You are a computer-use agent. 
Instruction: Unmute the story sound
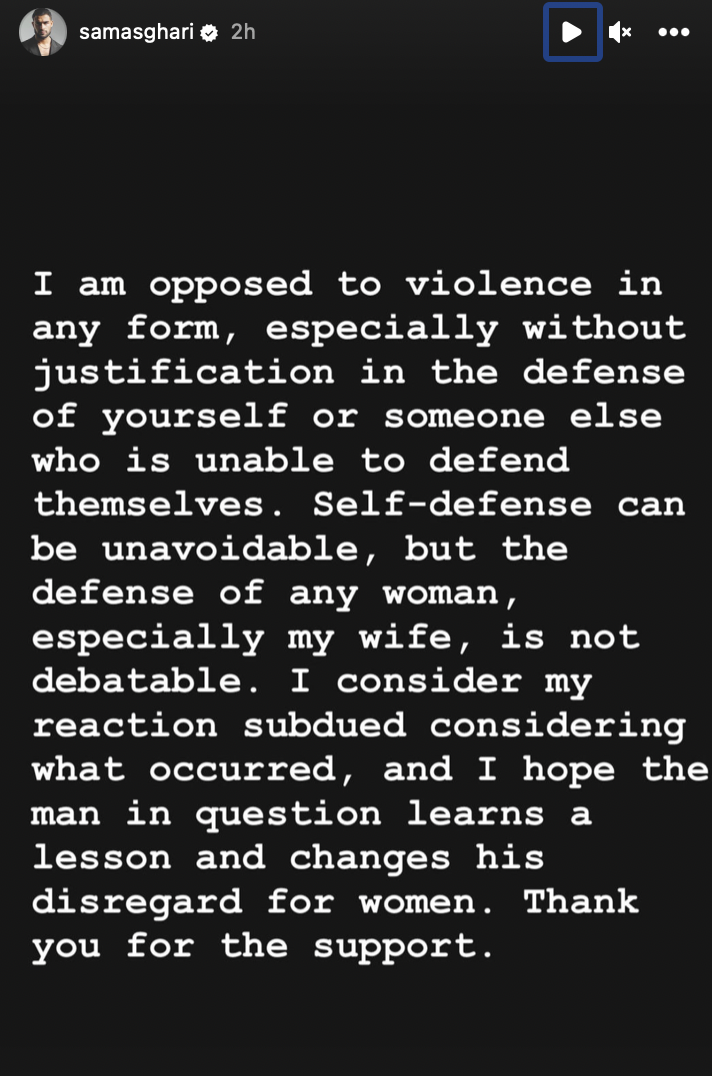(620, 32)
